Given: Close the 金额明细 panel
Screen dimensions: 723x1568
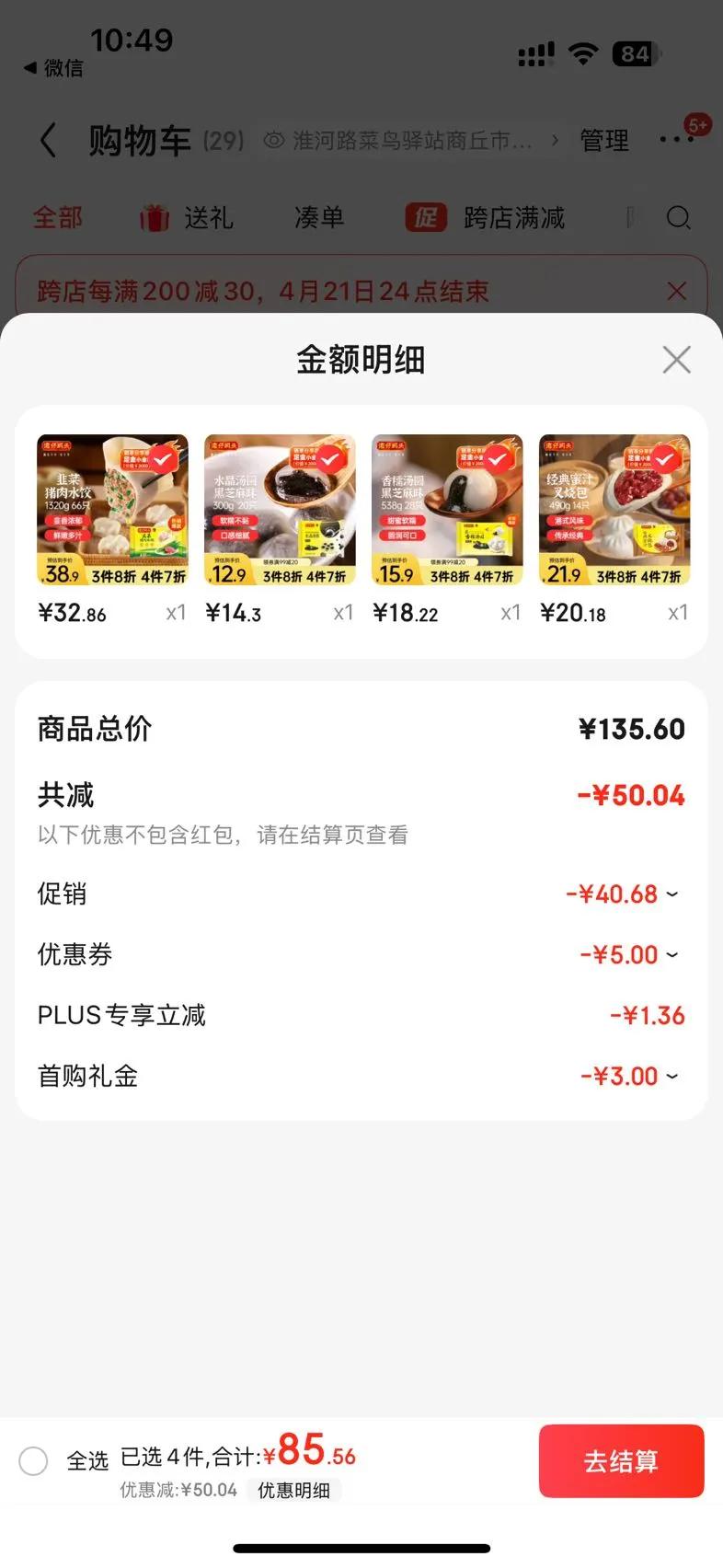Looking at the screenshot, I should (676, 360).
